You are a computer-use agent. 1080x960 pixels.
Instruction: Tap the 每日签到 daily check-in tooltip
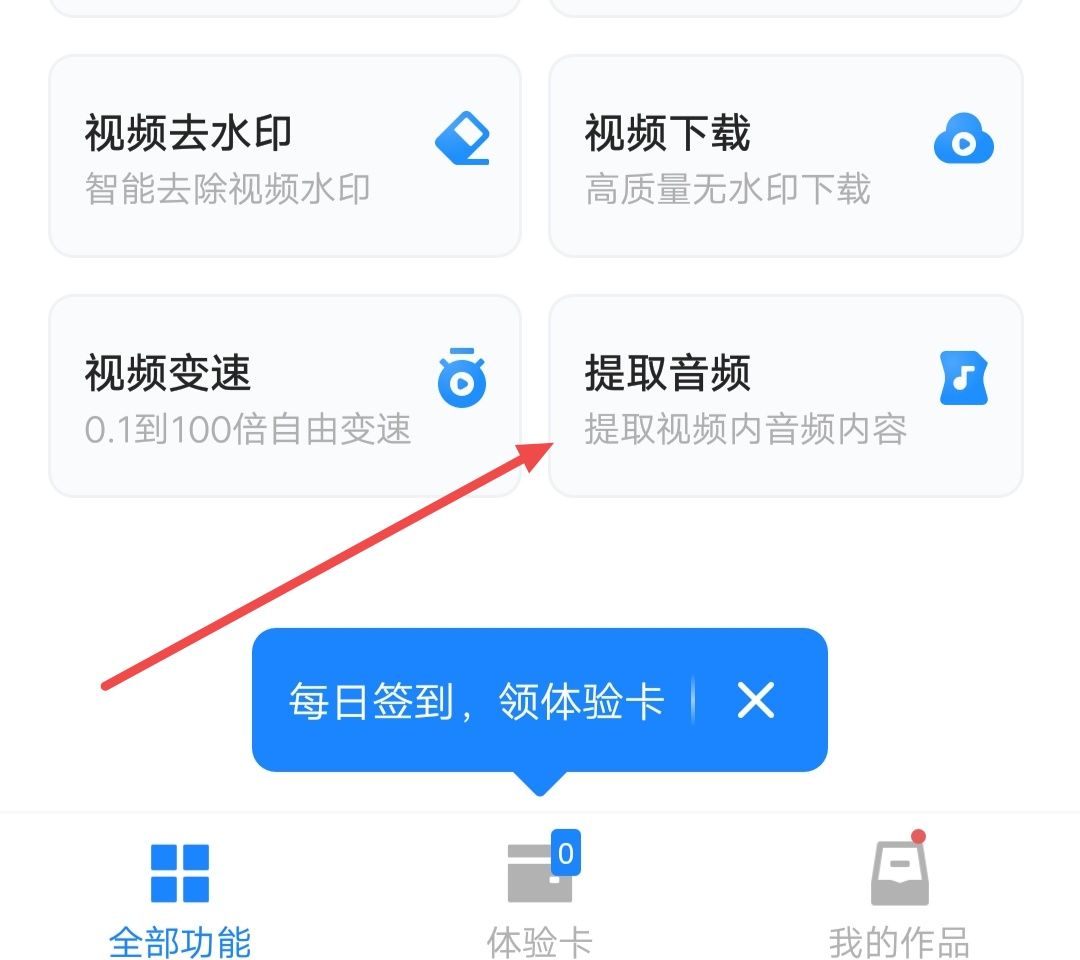tap(476, 701)
